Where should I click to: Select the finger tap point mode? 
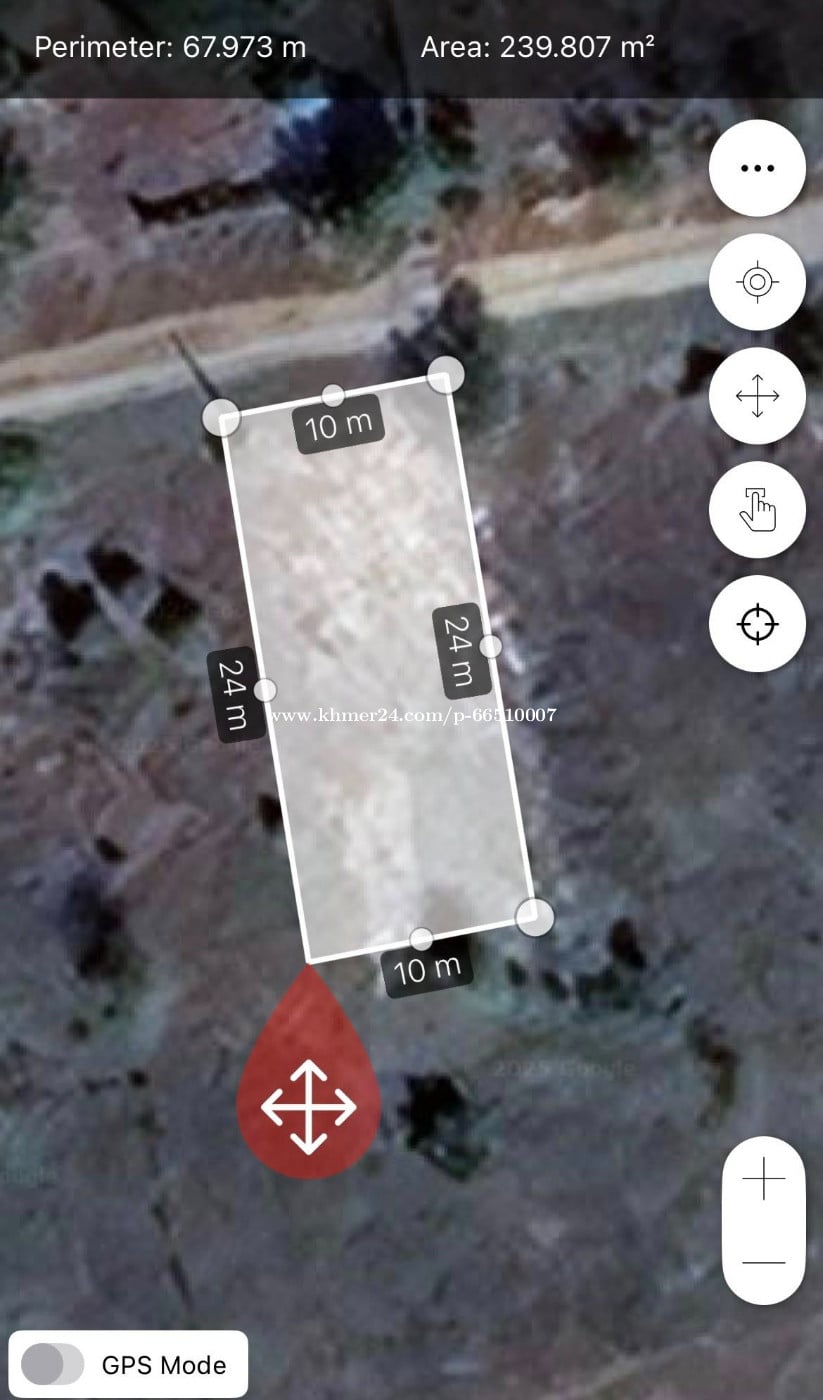coord(757,510)
